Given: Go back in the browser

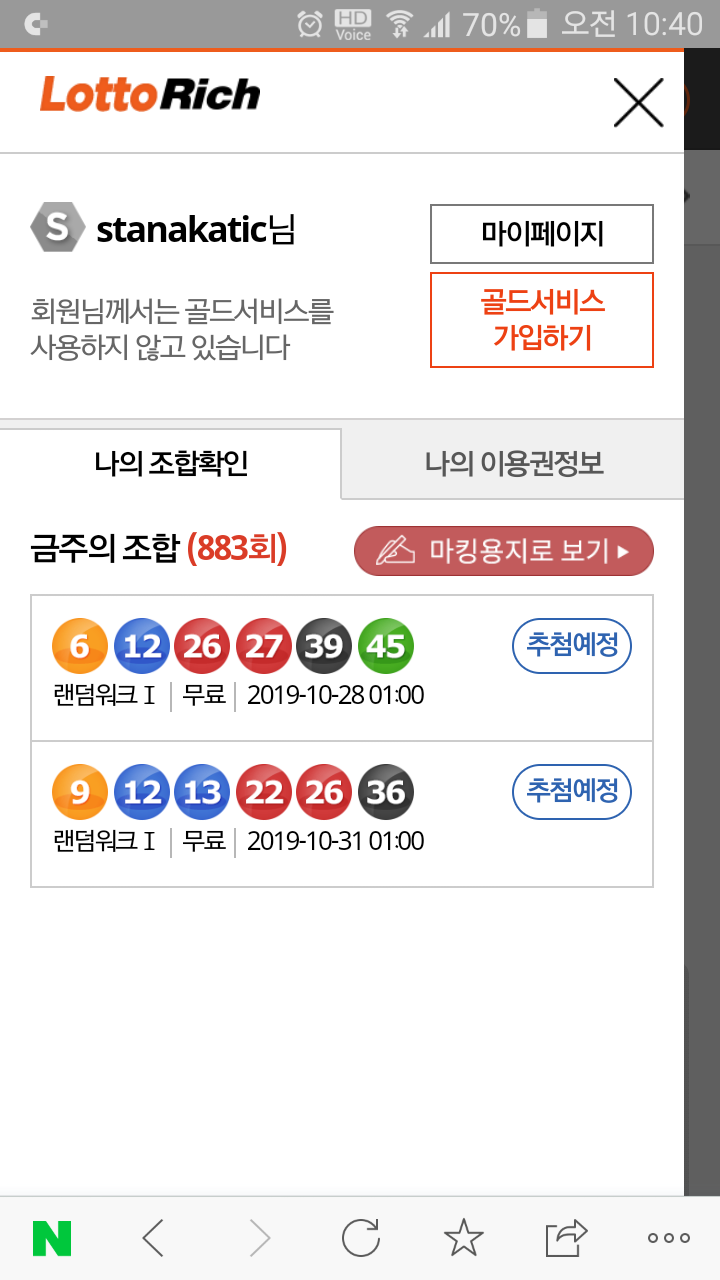Looking at the screenshot, I should 153,1238.
